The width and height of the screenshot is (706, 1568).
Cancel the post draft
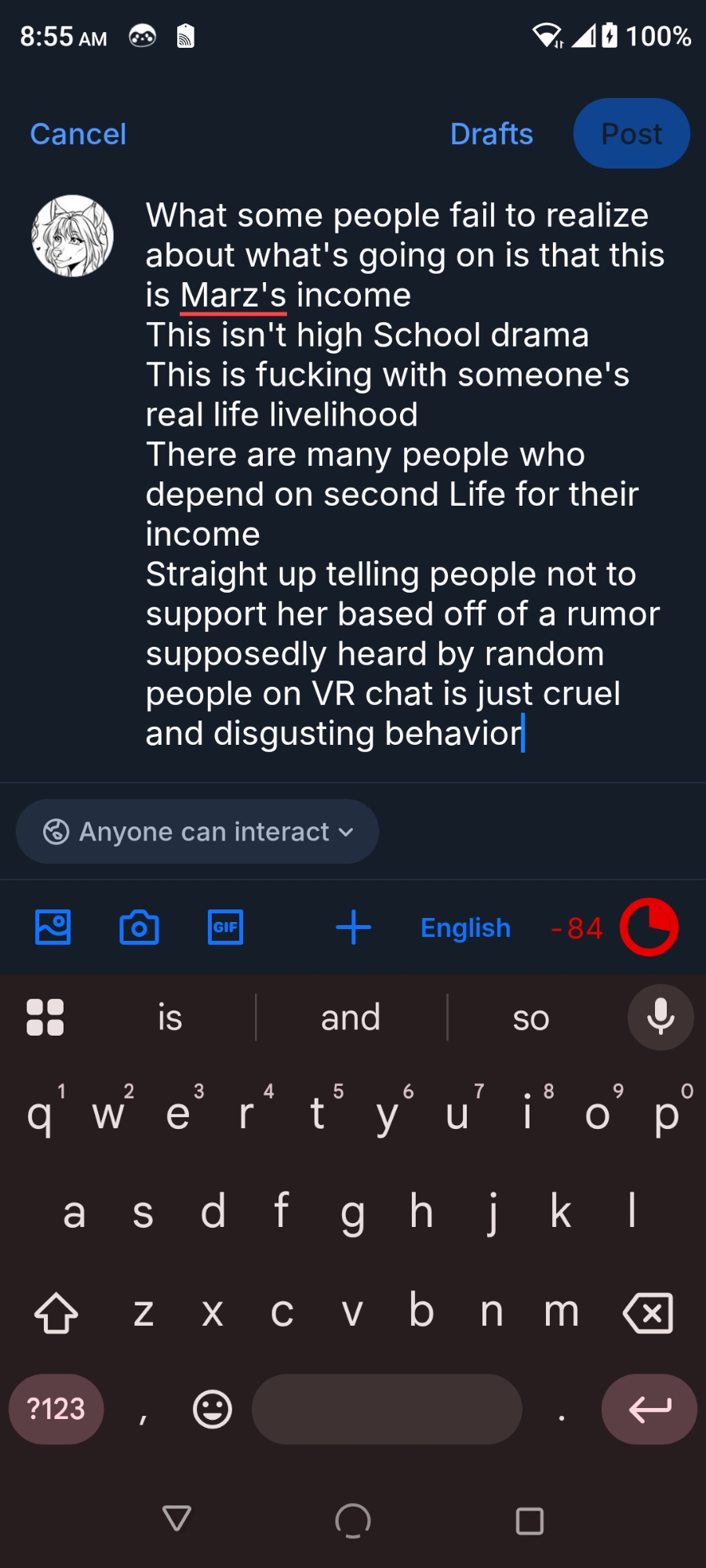(78, 134)
